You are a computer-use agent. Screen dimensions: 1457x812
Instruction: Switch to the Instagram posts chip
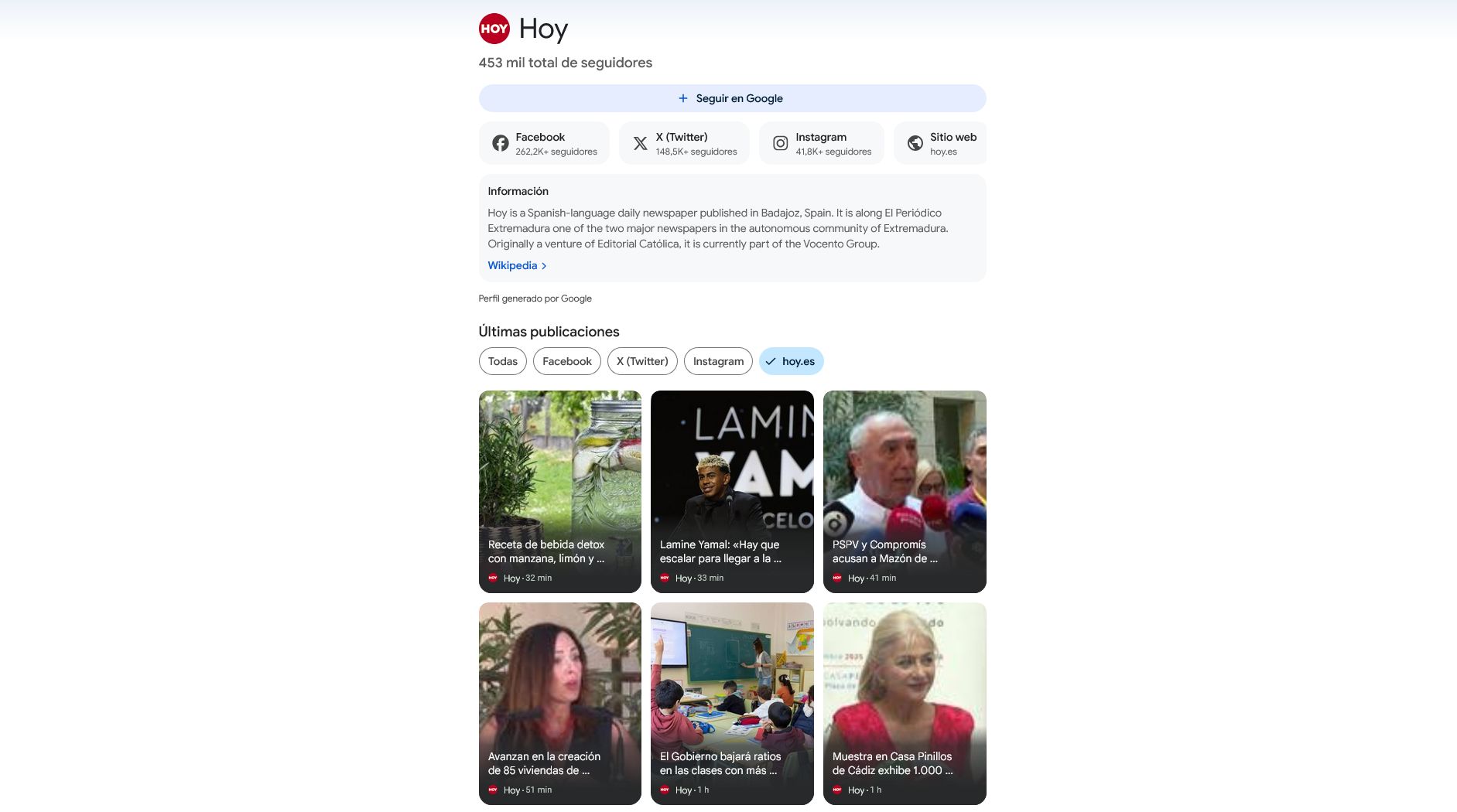click(718, 361)
